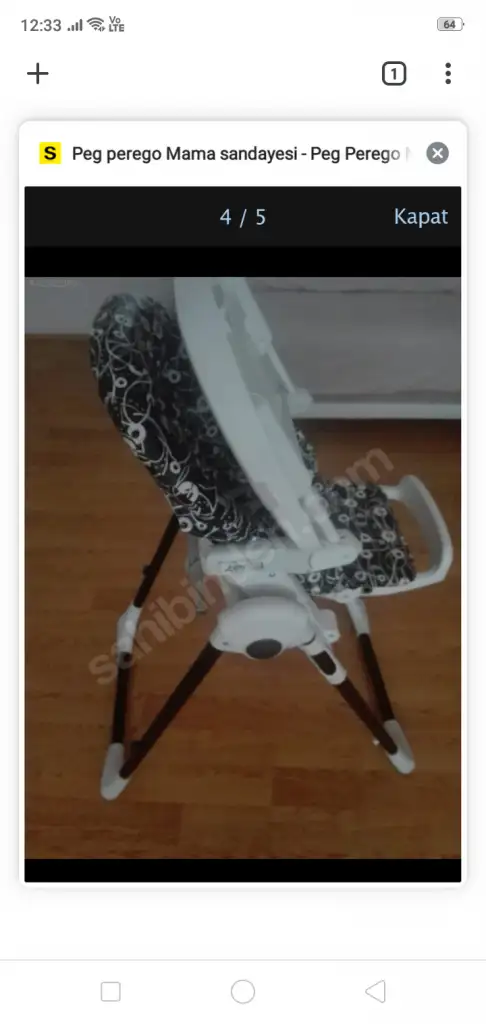Go back with the system back button

point(375,991)
